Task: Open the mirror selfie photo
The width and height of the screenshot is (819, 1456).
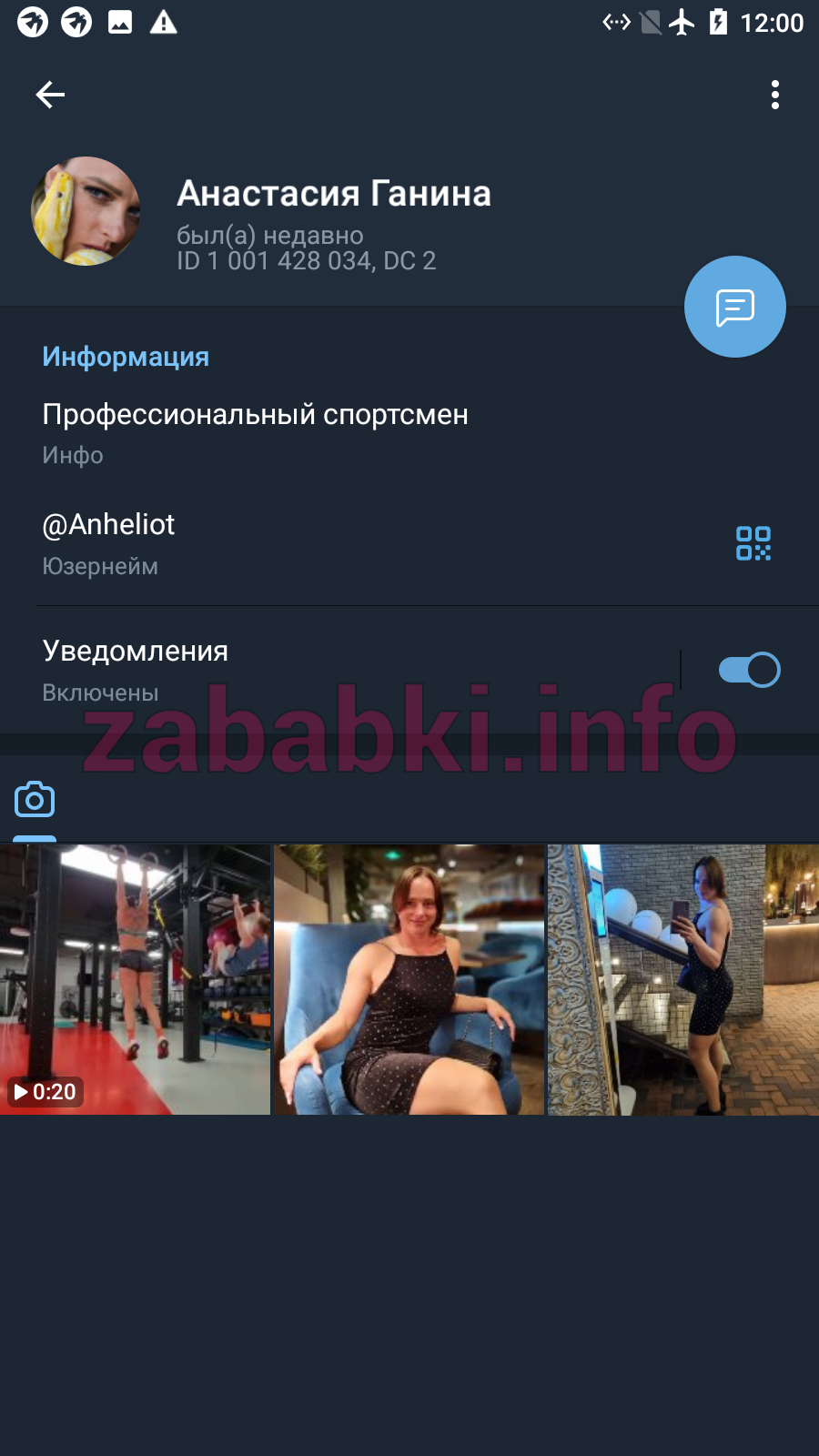Action: coord(683,979)
